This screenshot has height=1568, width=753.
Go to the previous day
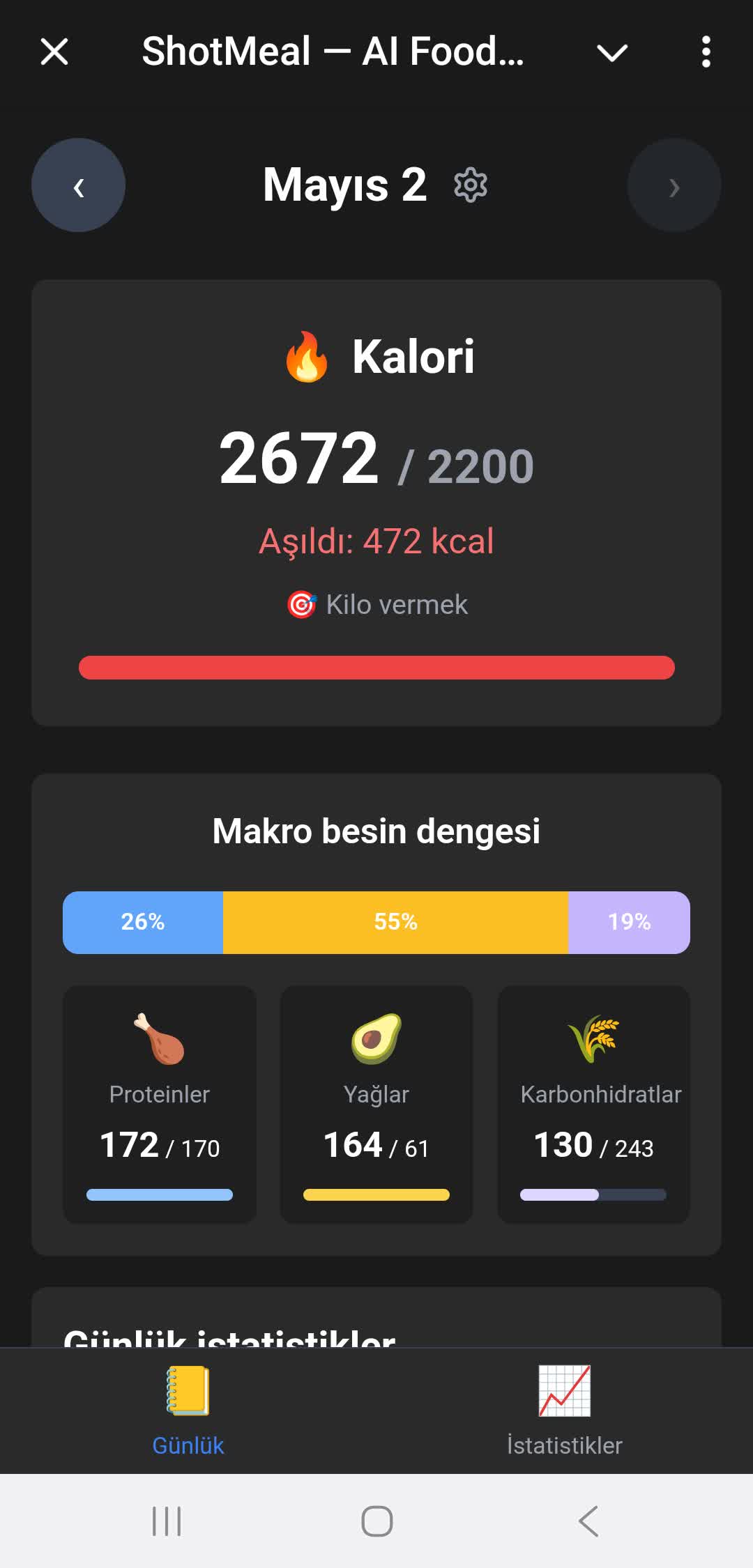tap(79, 185)
